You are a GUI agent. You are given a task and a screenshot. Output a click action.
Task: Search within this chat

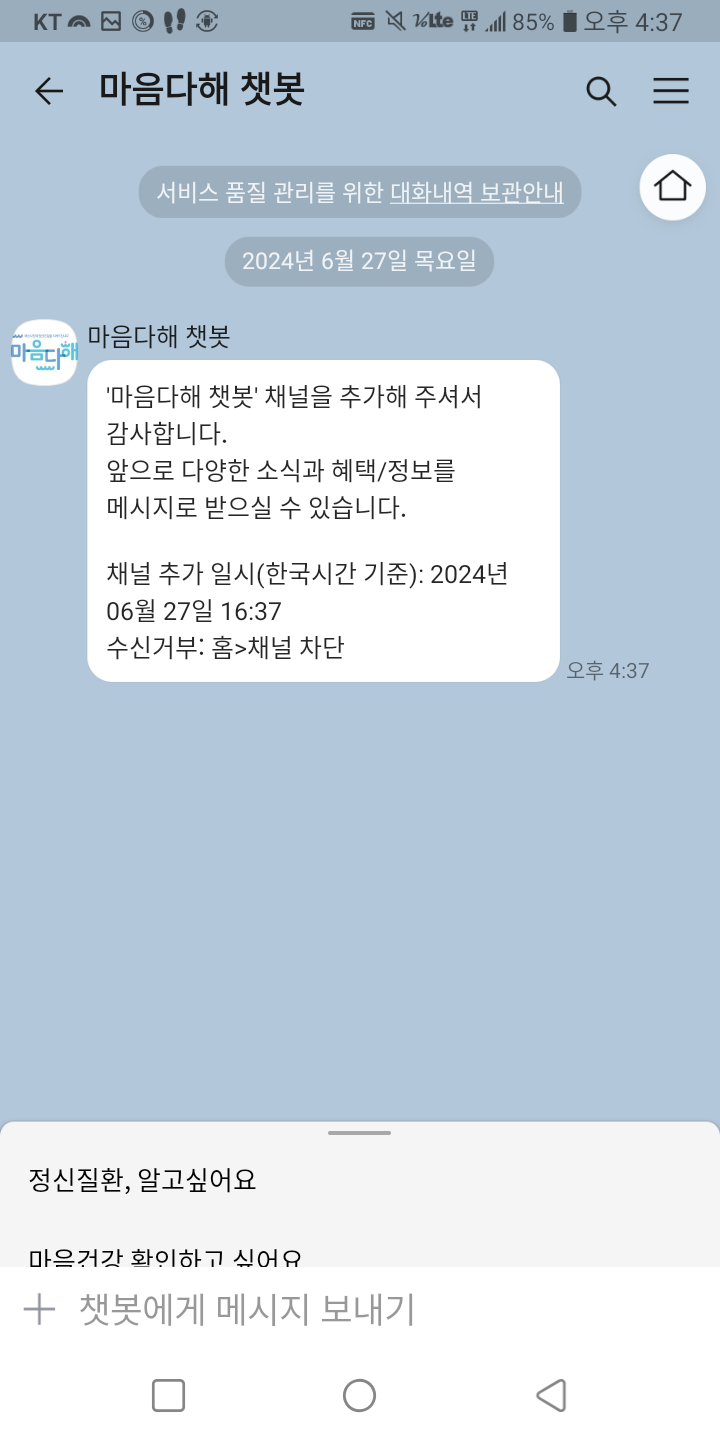click(600, 91)
